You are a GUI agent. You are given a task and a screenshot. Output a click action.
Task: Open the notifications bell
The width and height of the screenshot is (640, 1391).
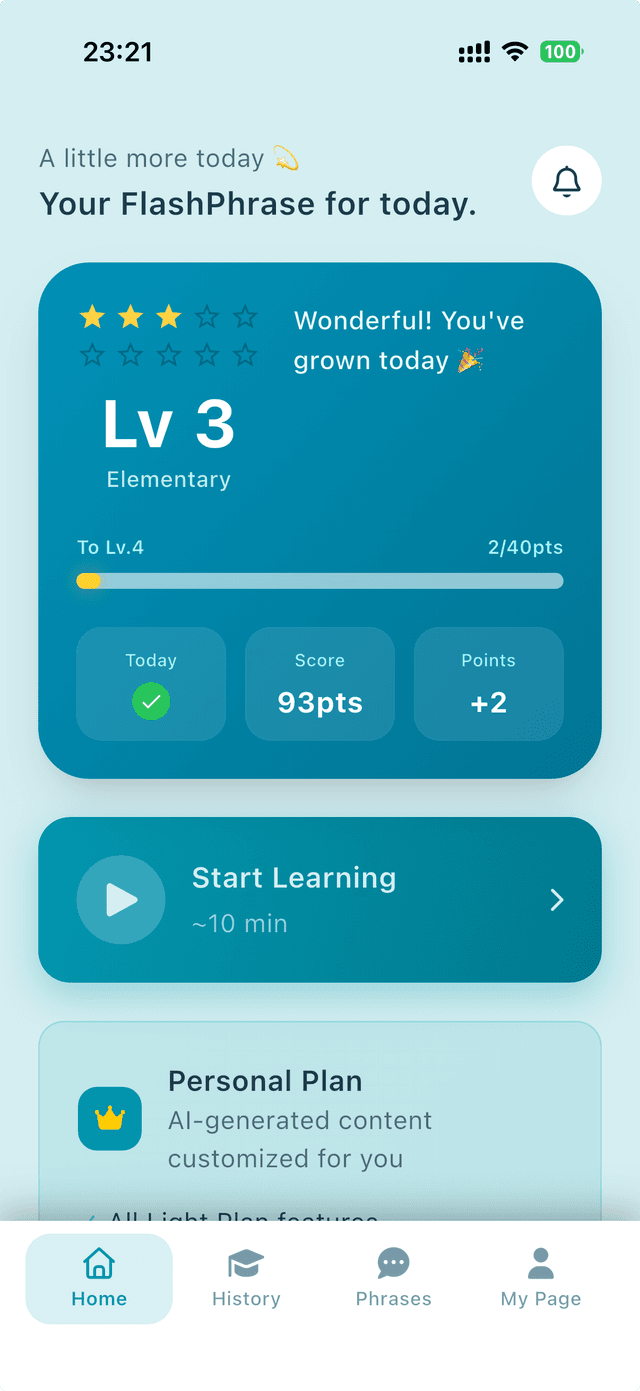pyautogui.click(x=566, y=181)
